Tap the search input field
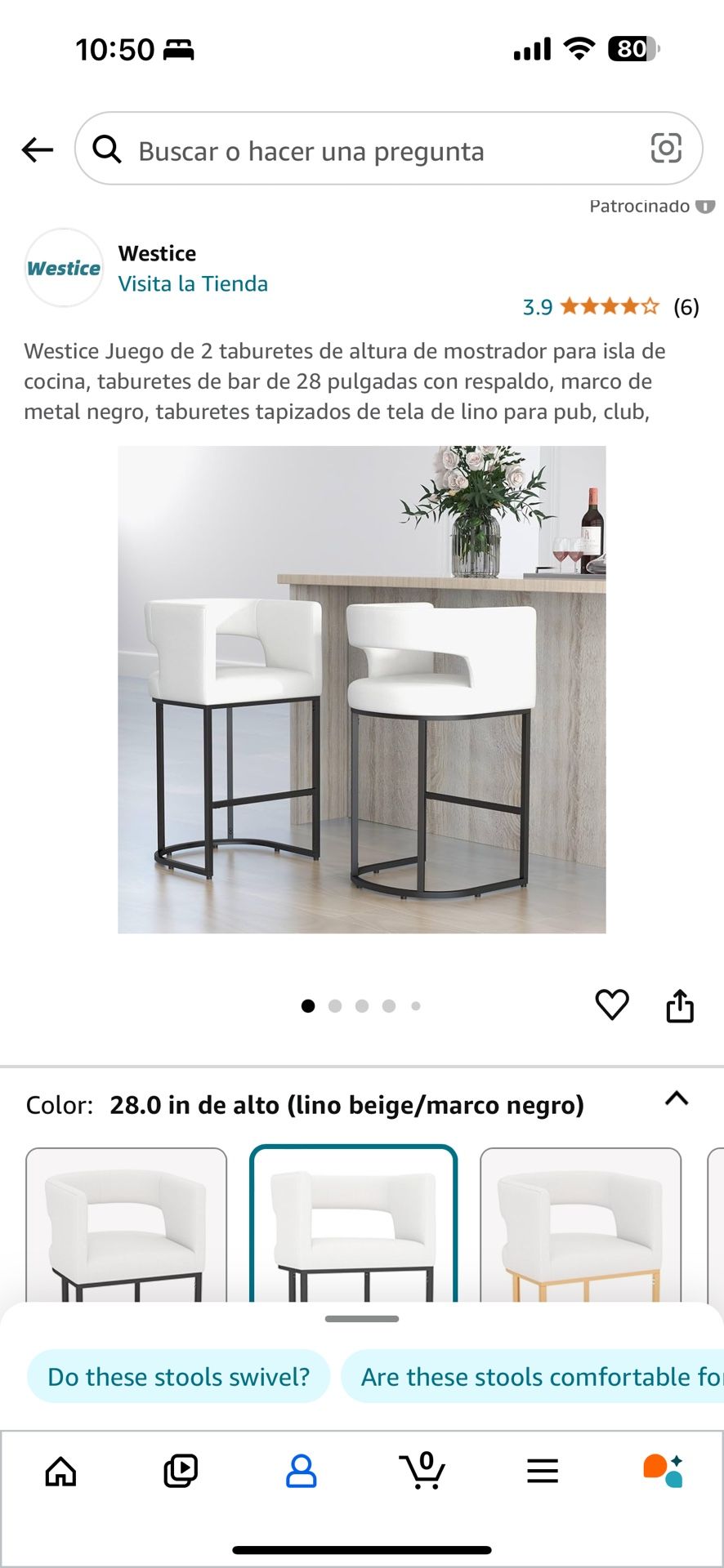The image size is (724, 1568). 327,150
